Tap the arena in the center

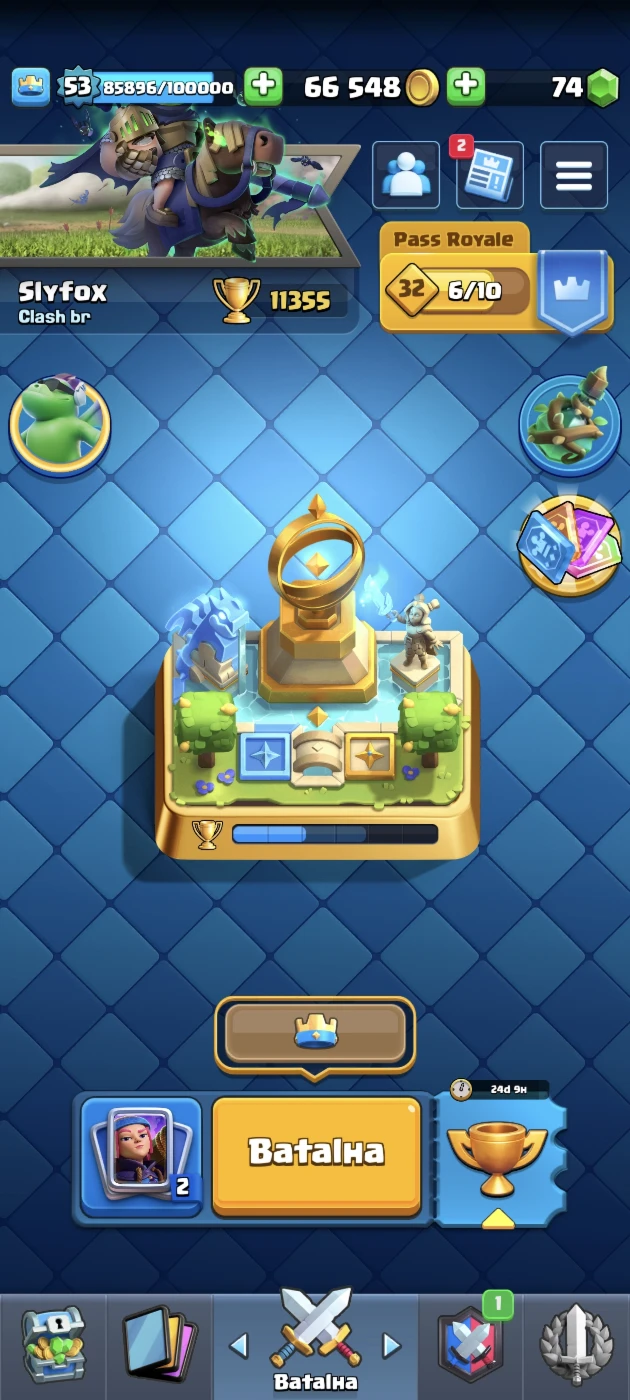317,685
